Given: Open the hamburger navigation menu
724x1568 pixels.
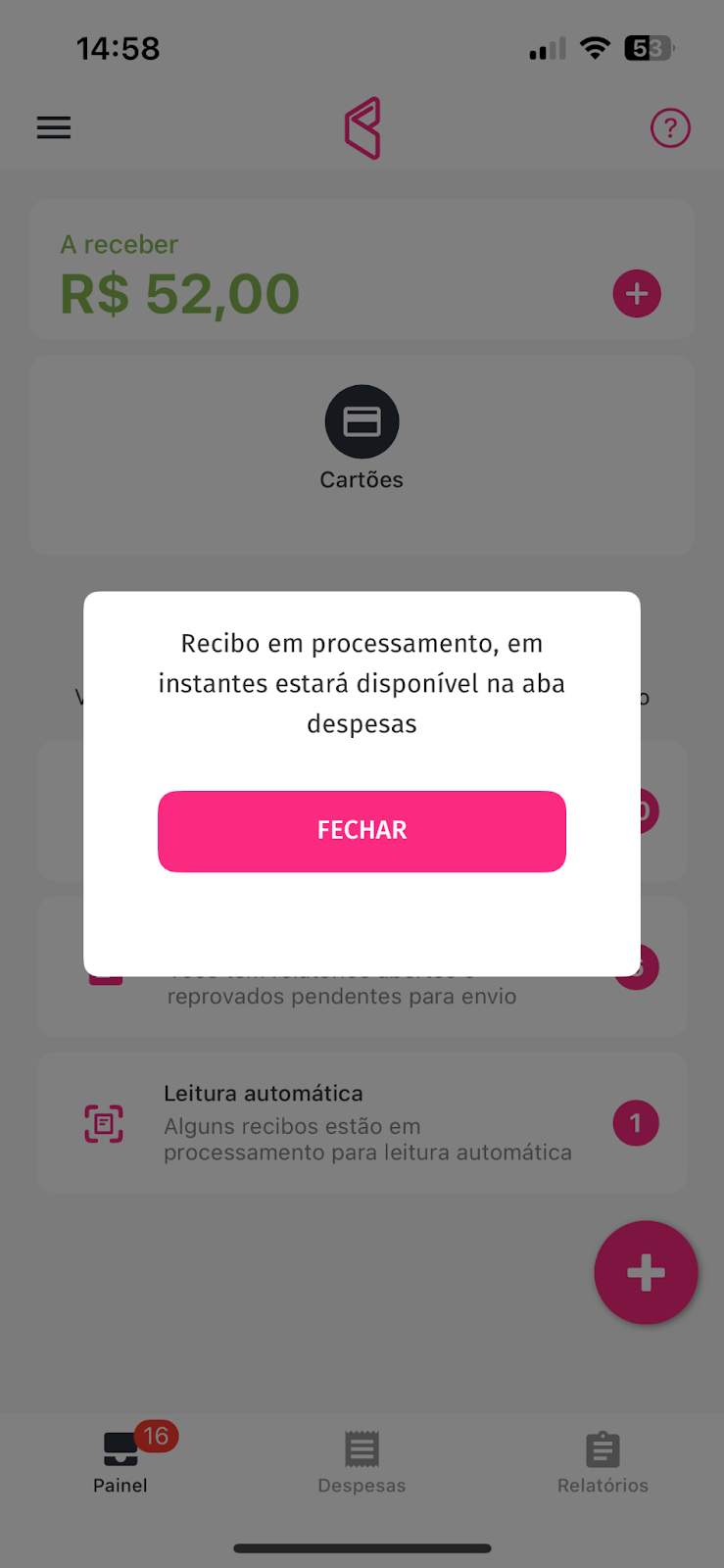Looking at the screenshot, I should (53, 127).
